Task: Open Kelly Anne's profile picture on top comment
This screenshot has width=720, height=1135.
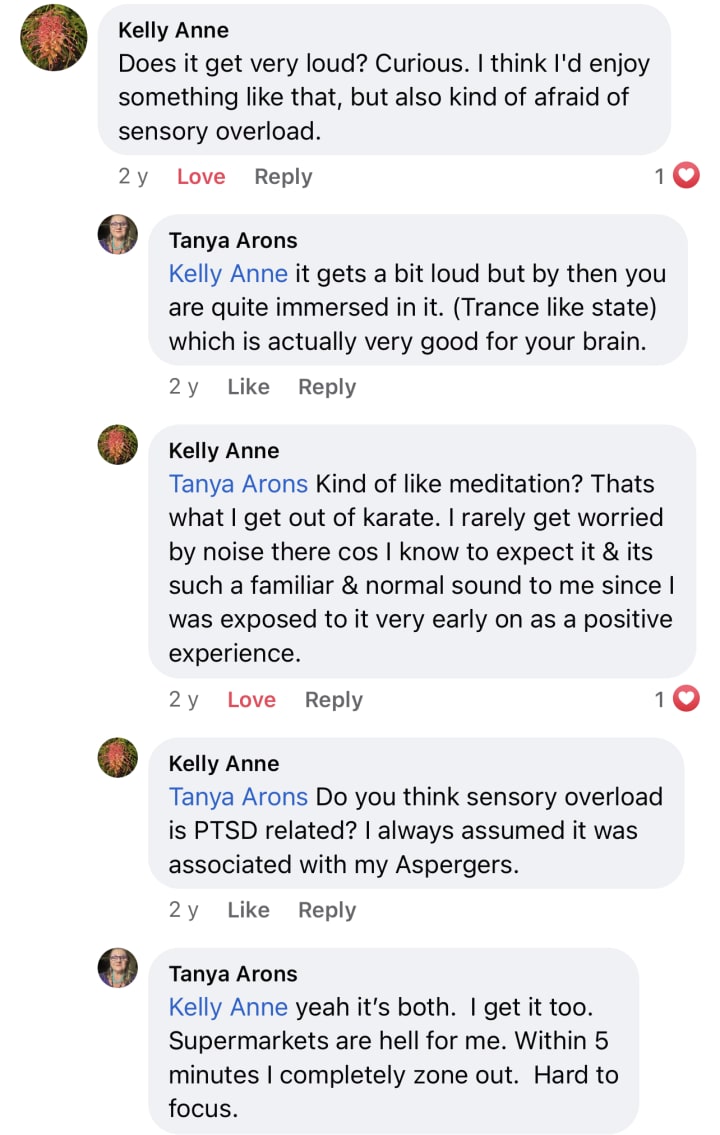Action: pos(54,38)
